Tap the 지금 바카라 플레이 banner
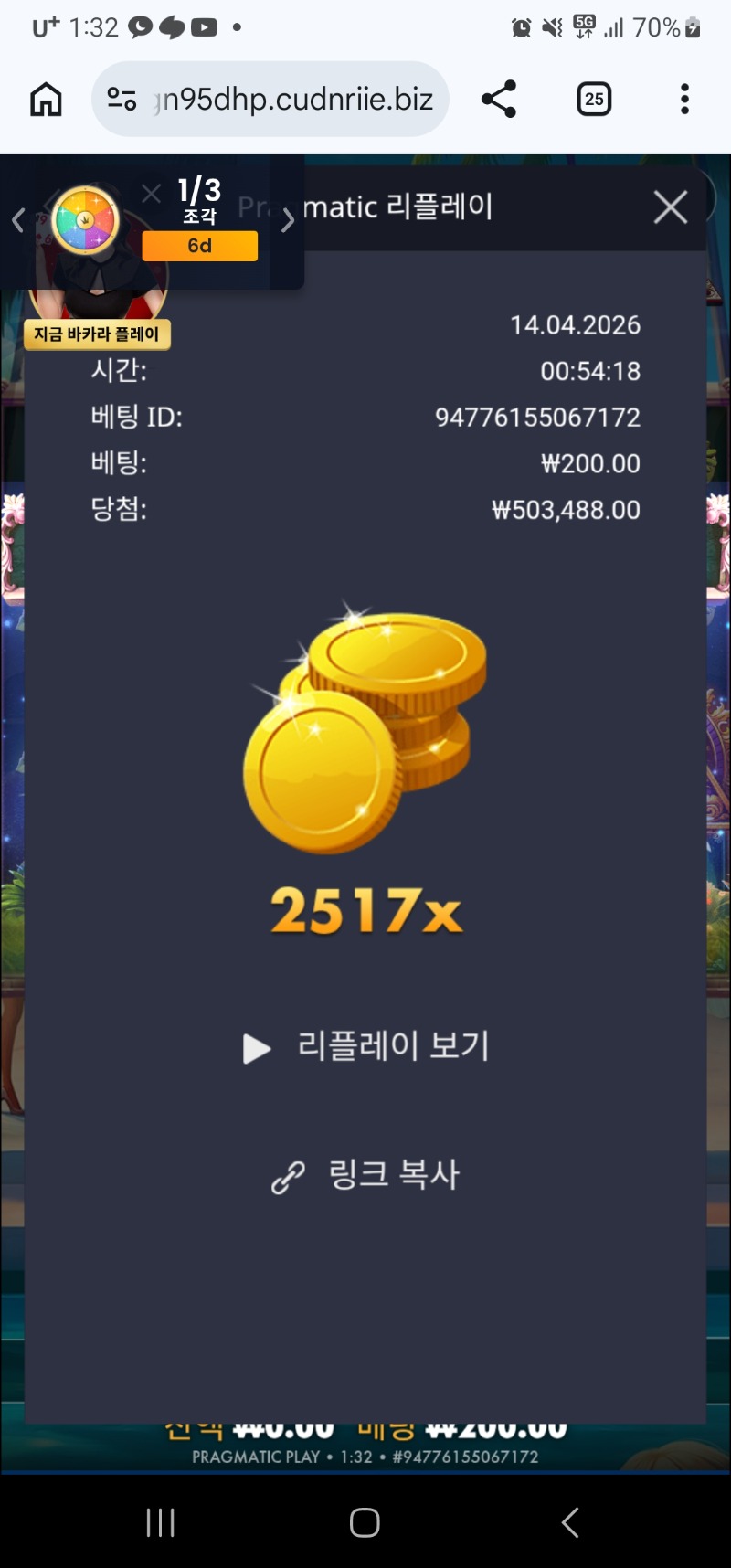The height and width of the screenshot is (1568, 731). coord(97,334)
